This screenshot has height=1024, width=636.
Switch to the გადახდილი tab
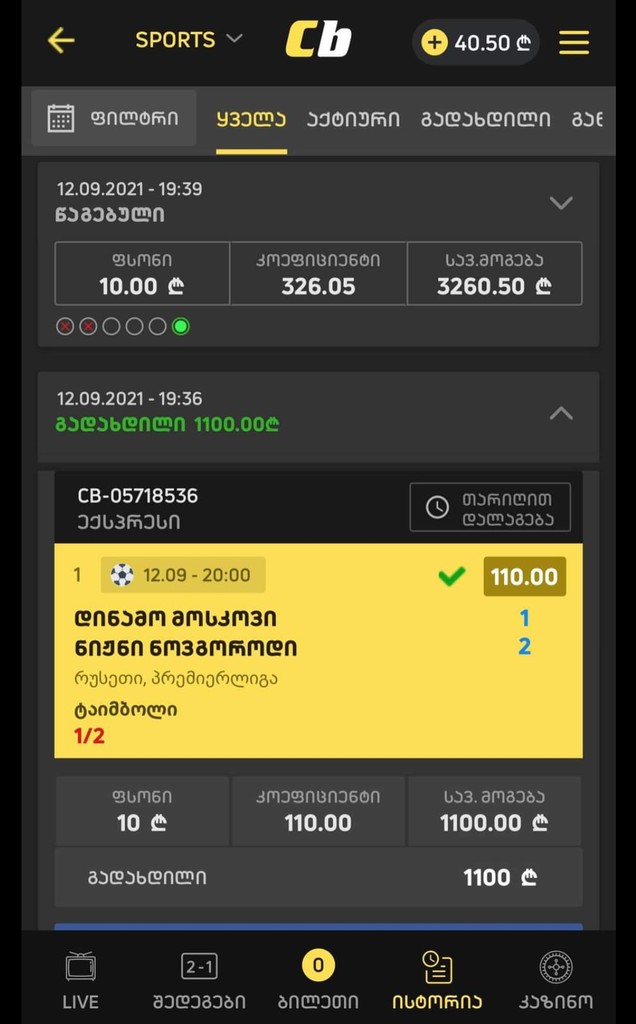click(x=485, y=119)
